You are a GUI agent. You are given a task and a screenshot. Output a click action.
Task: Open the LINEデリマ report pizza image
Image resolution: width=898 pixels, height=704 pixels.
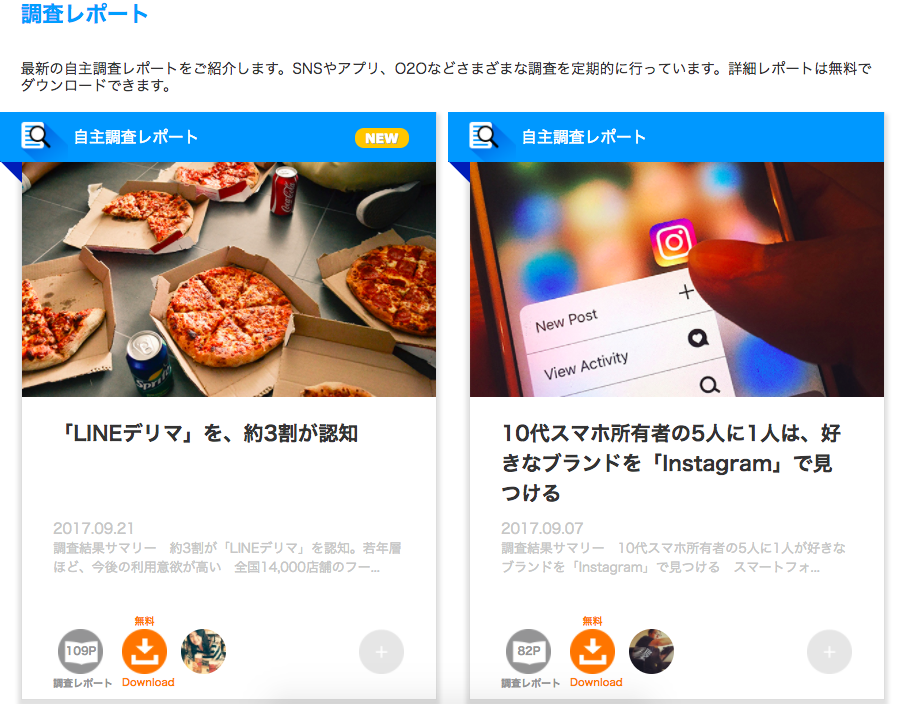pos(229,279)
